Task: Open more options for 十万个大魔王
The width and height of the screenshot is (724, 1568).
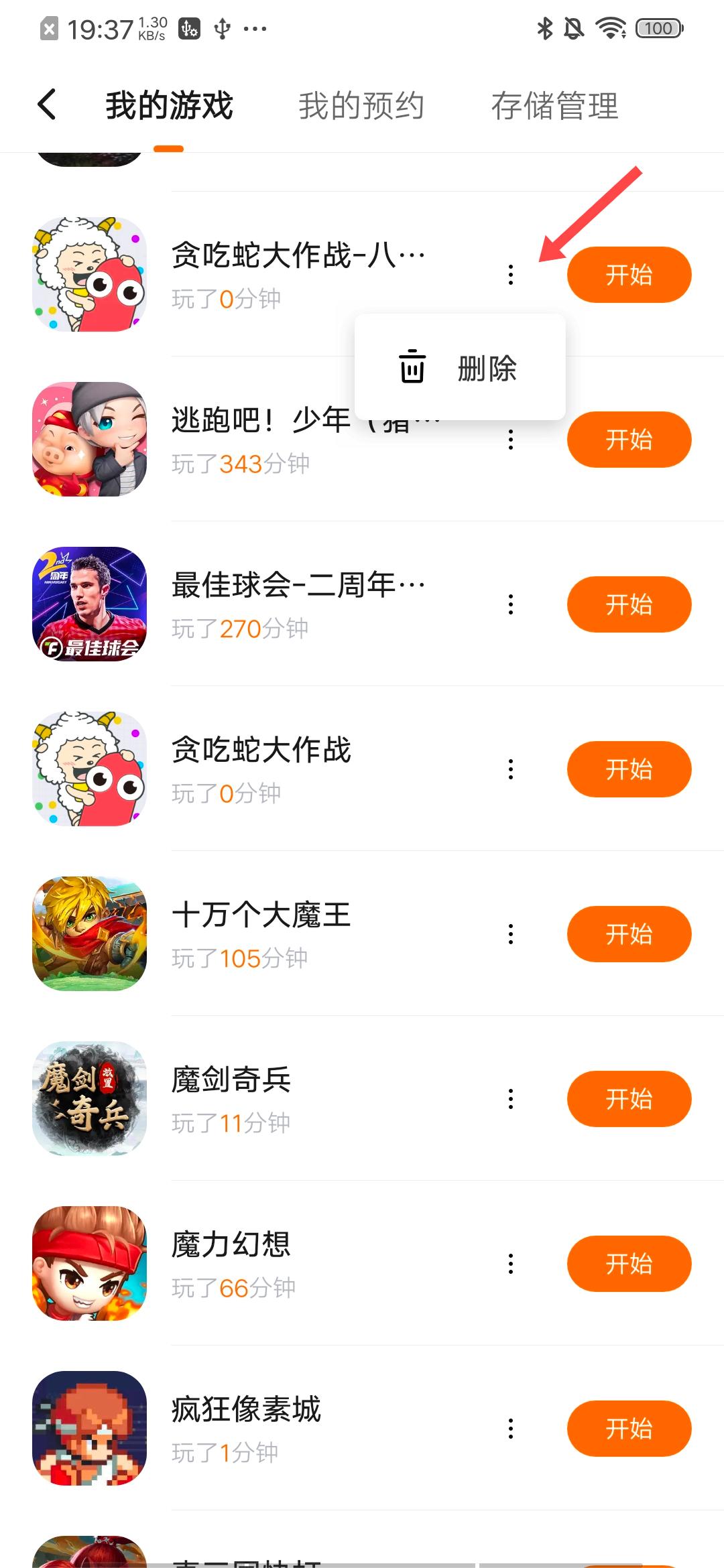Action: pyautogui.click(x=511, y=934)
